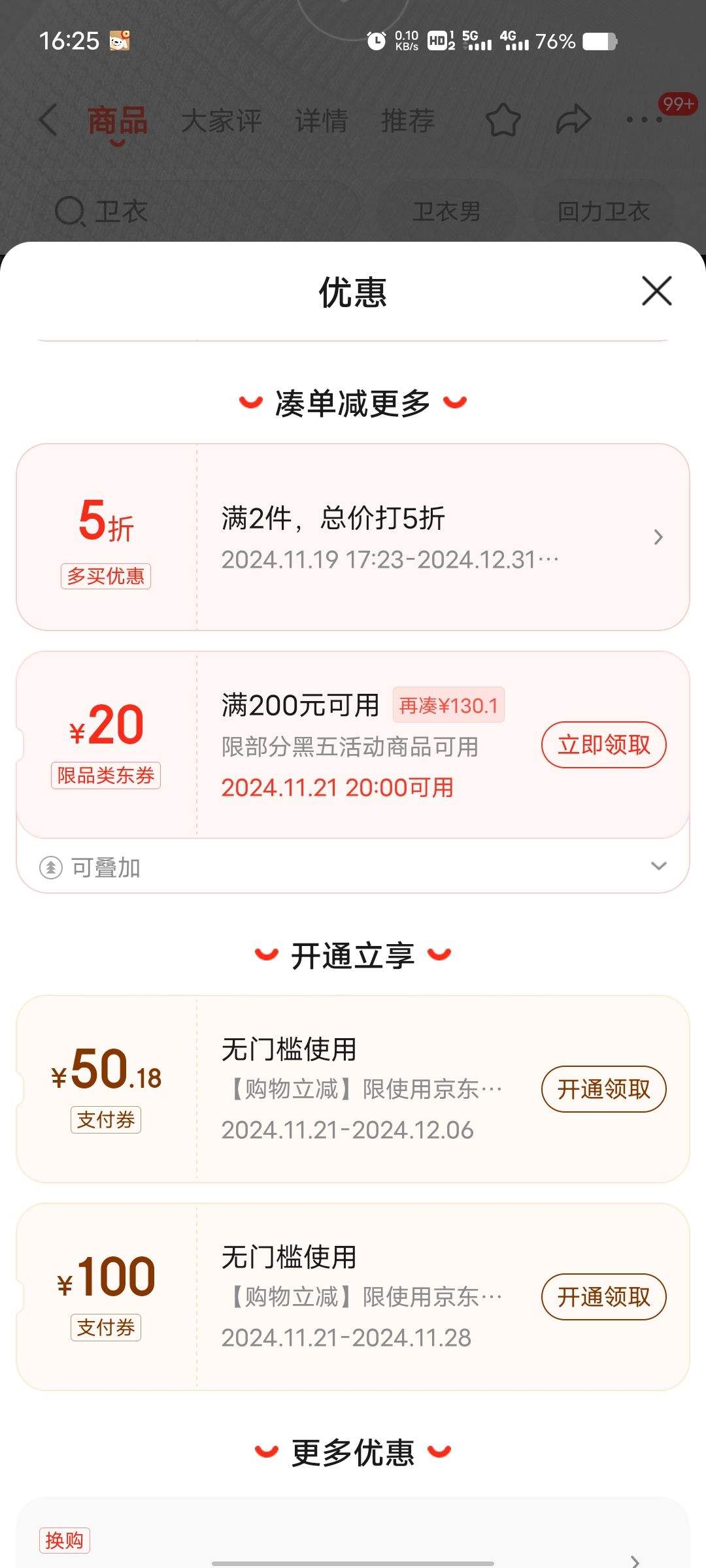The height and width of the screenshot is (1568, 706).
Task: Open the 满2件总价打5折 promotion details
Action: (353, 537)
